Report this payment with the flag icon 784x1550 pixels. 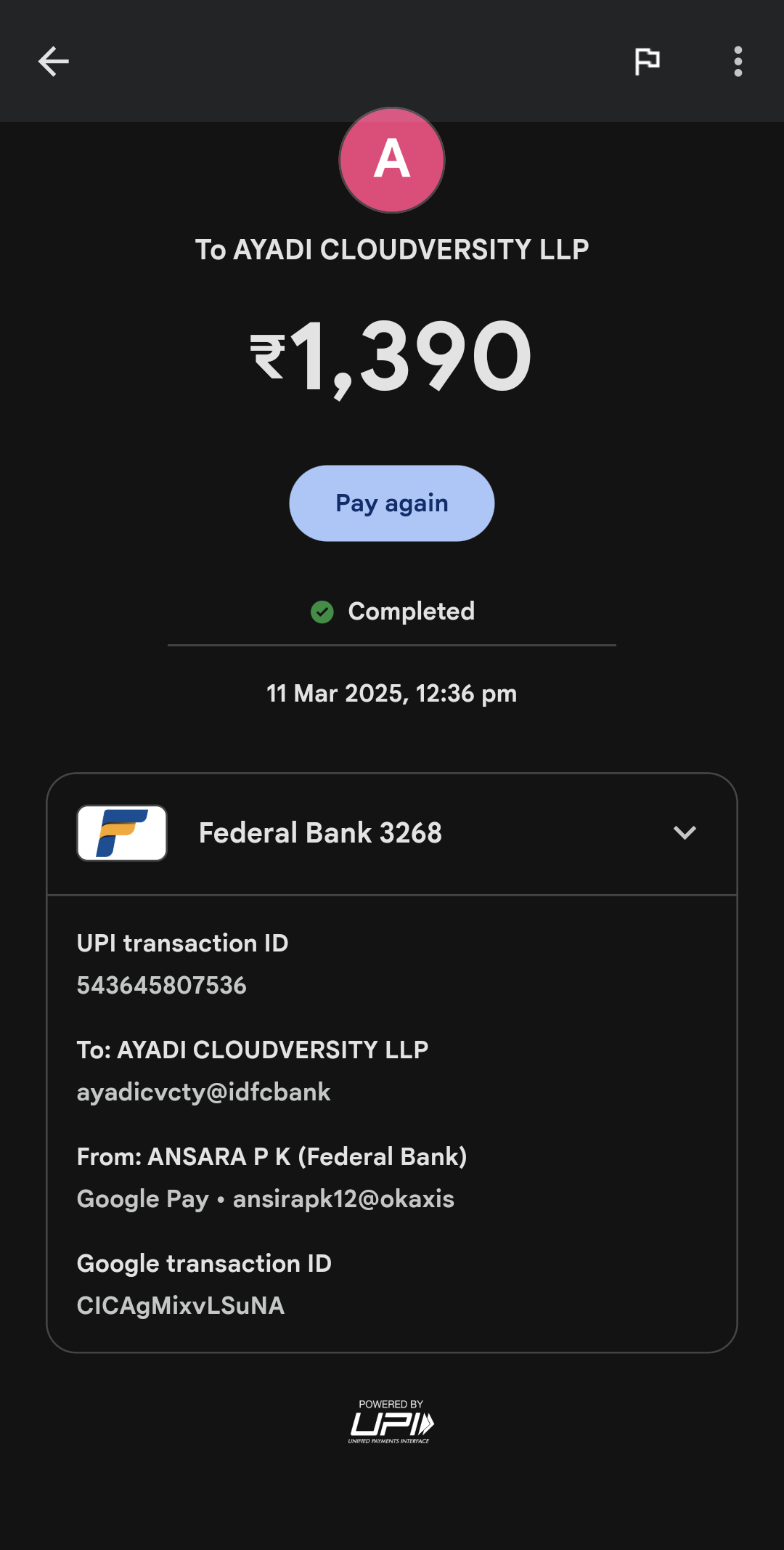[647, 61]
